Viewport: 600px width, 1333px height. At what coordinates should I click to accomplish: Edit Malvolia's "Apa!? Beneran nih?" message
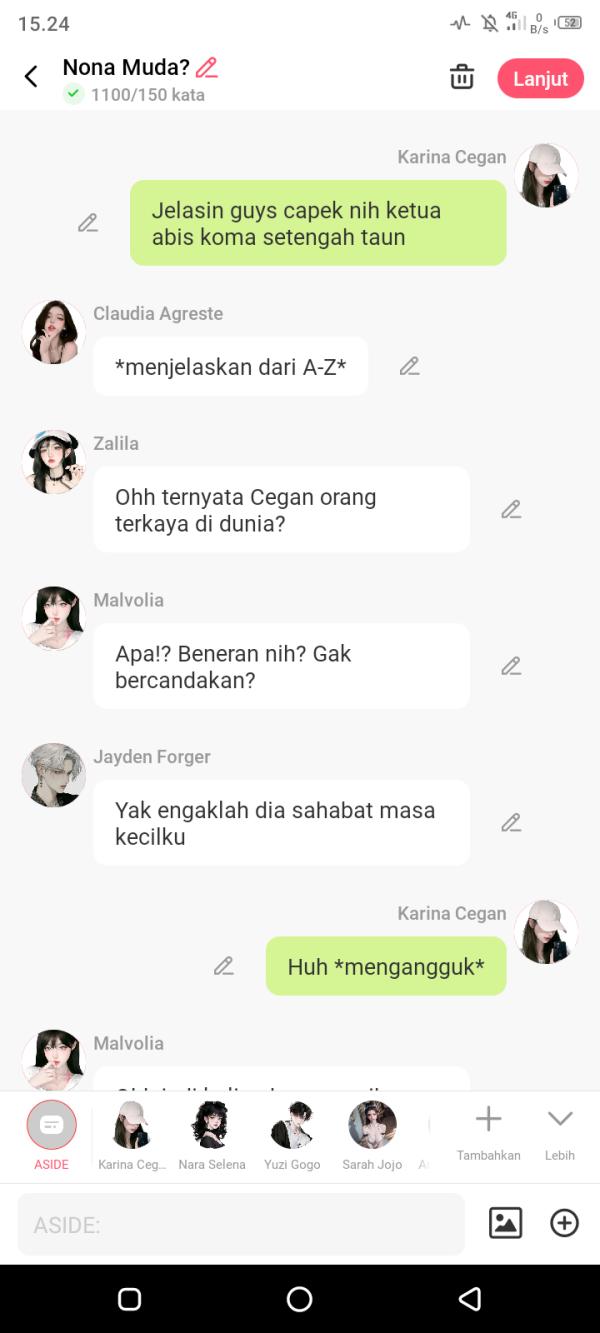[511, 666]
